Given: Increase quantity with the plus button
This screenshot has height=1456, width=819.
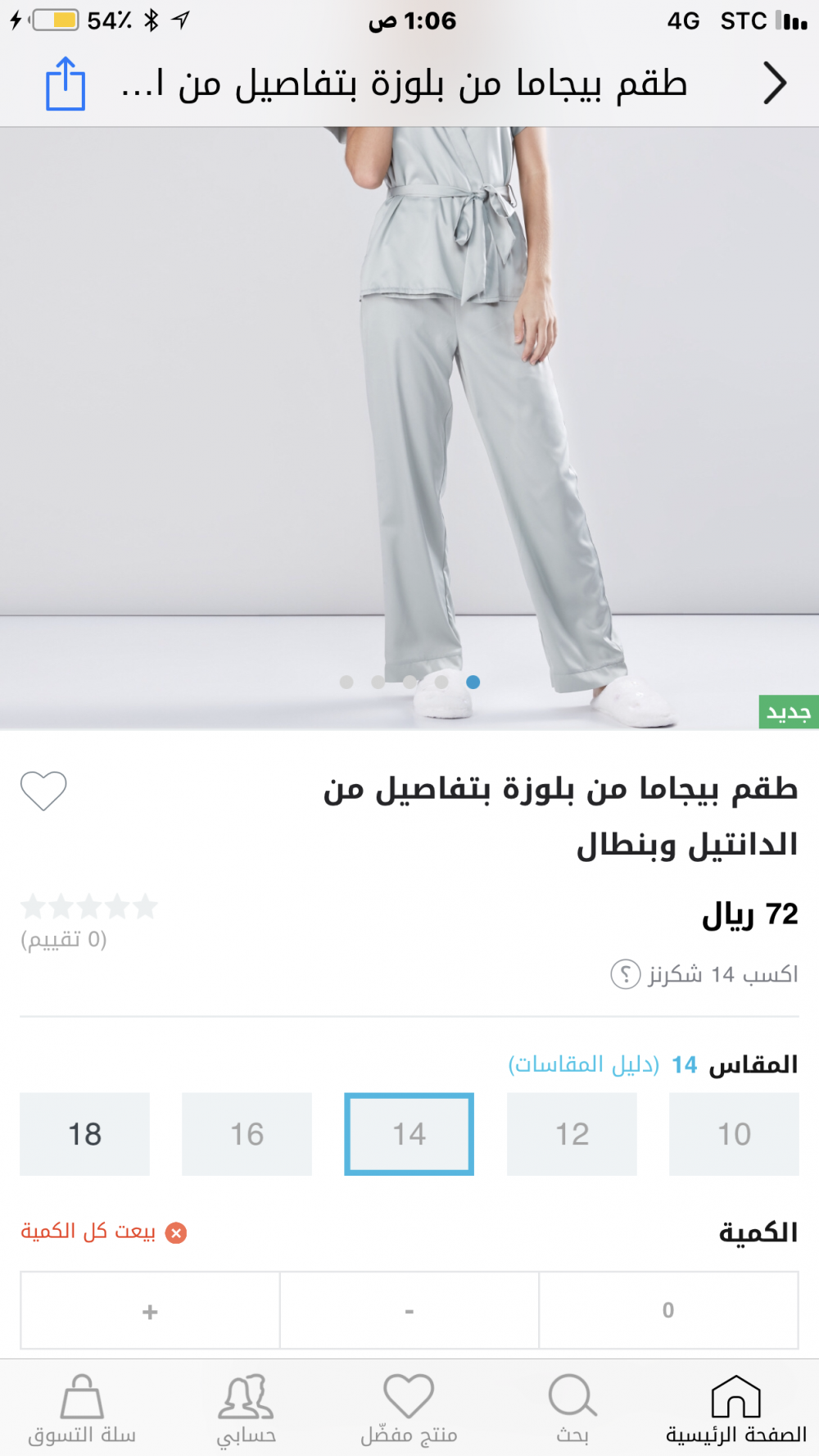Looking at the screenshot, I should click(x=150, y=1311).
